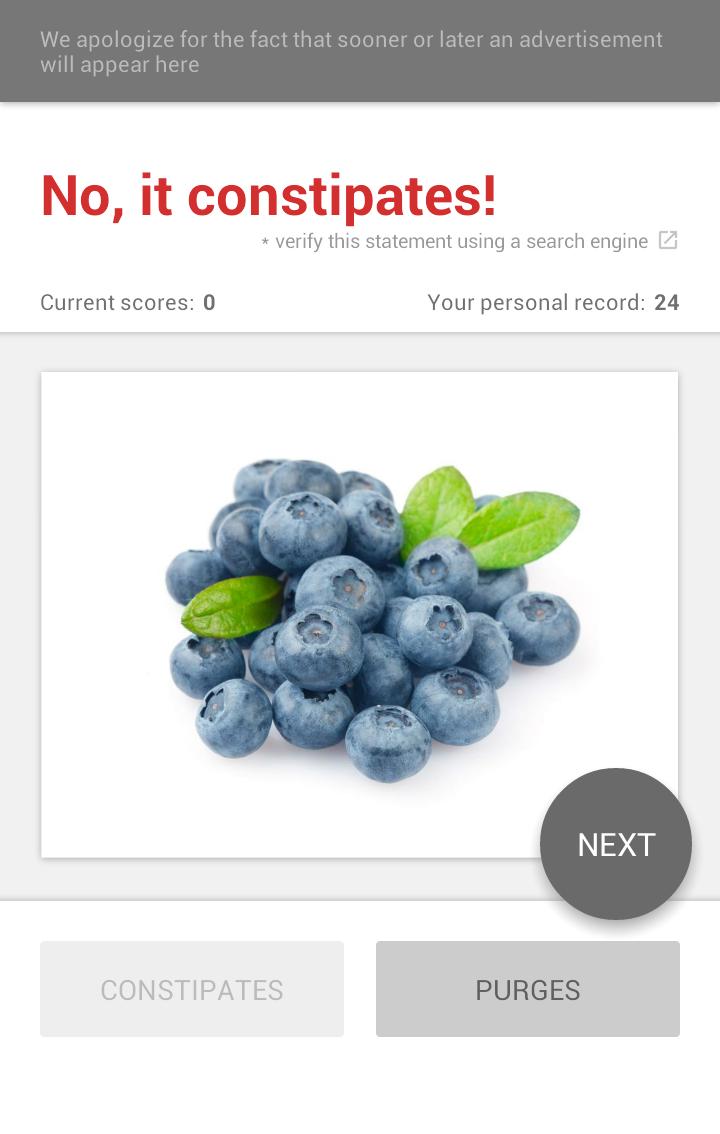Tap the NEXT floating button
The image size is (720, 1134).
click(x=615, y=844)
